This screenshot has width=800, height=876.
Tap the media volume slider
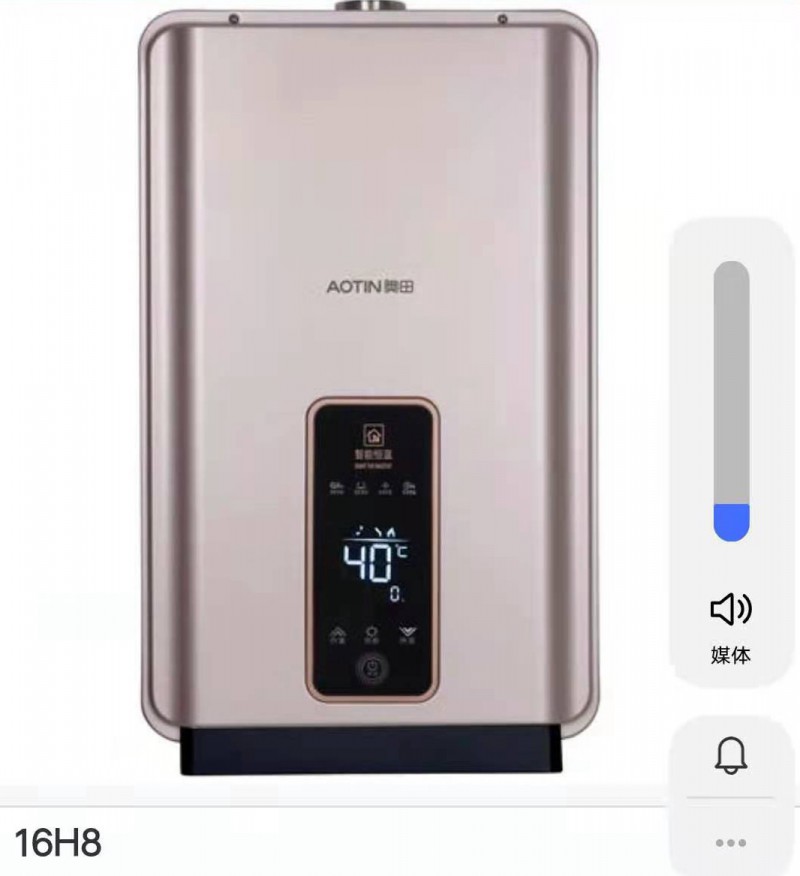731,400
